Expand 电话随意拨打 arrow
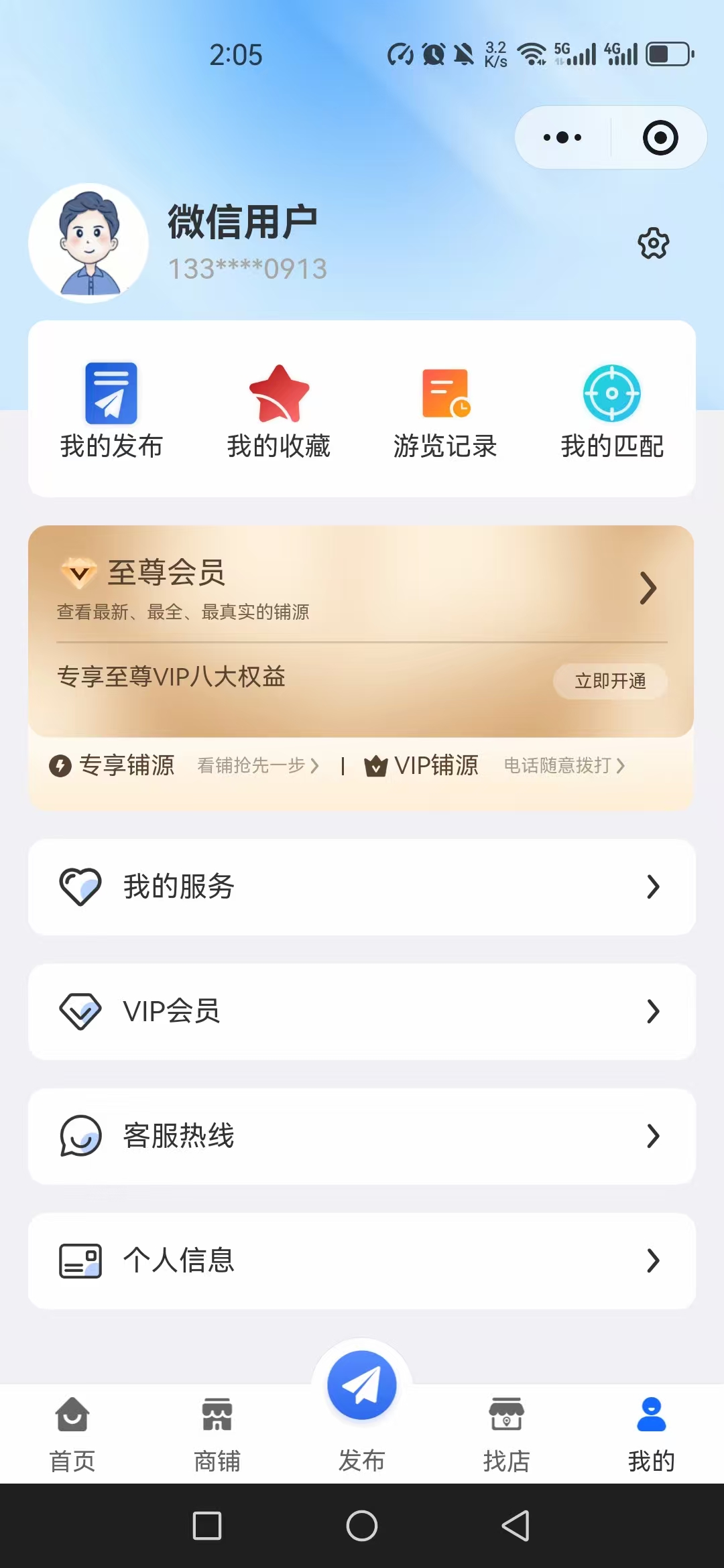Image resolution: width=724 pixels, height=1568 pixels. click(620, 765)
